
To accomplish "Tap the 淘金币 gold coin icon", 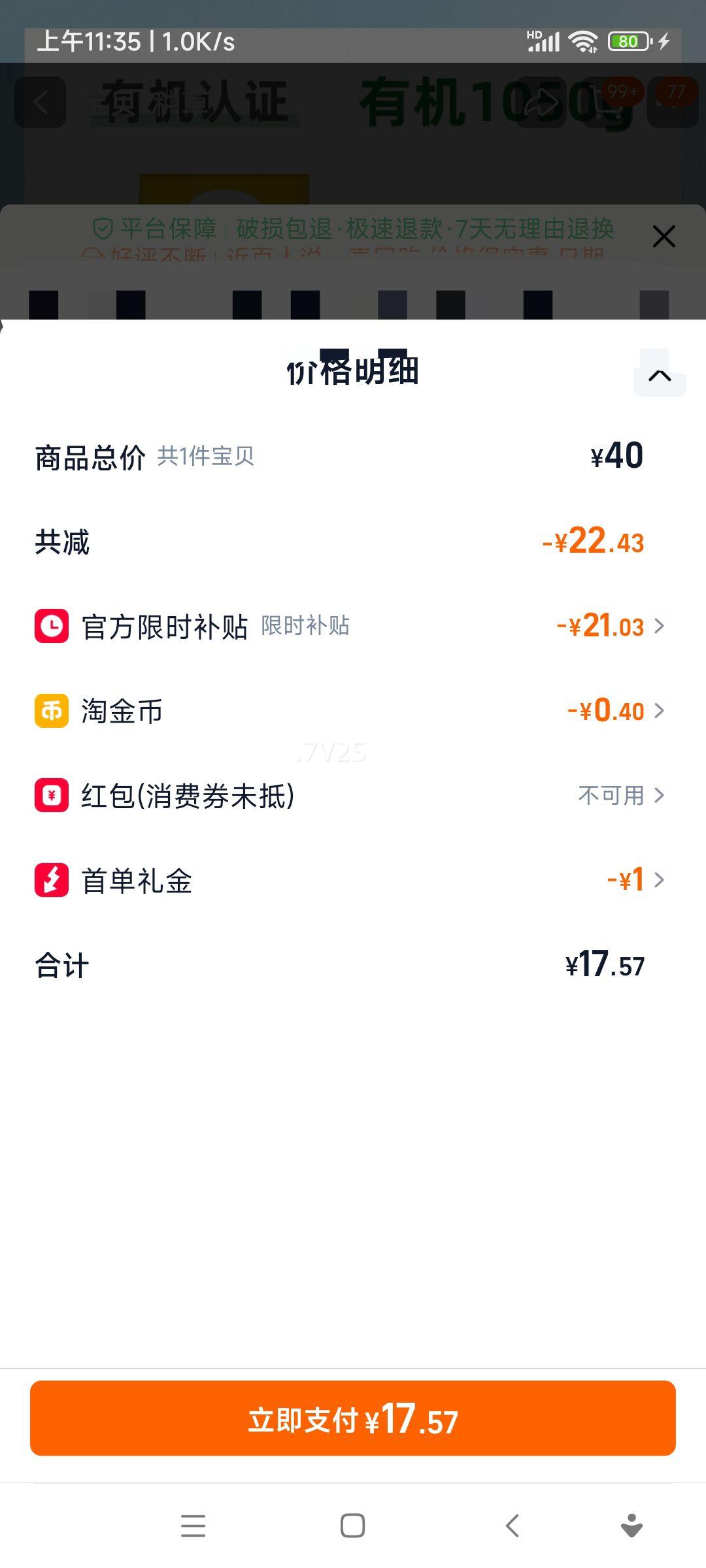I will (x=50, y=711).
